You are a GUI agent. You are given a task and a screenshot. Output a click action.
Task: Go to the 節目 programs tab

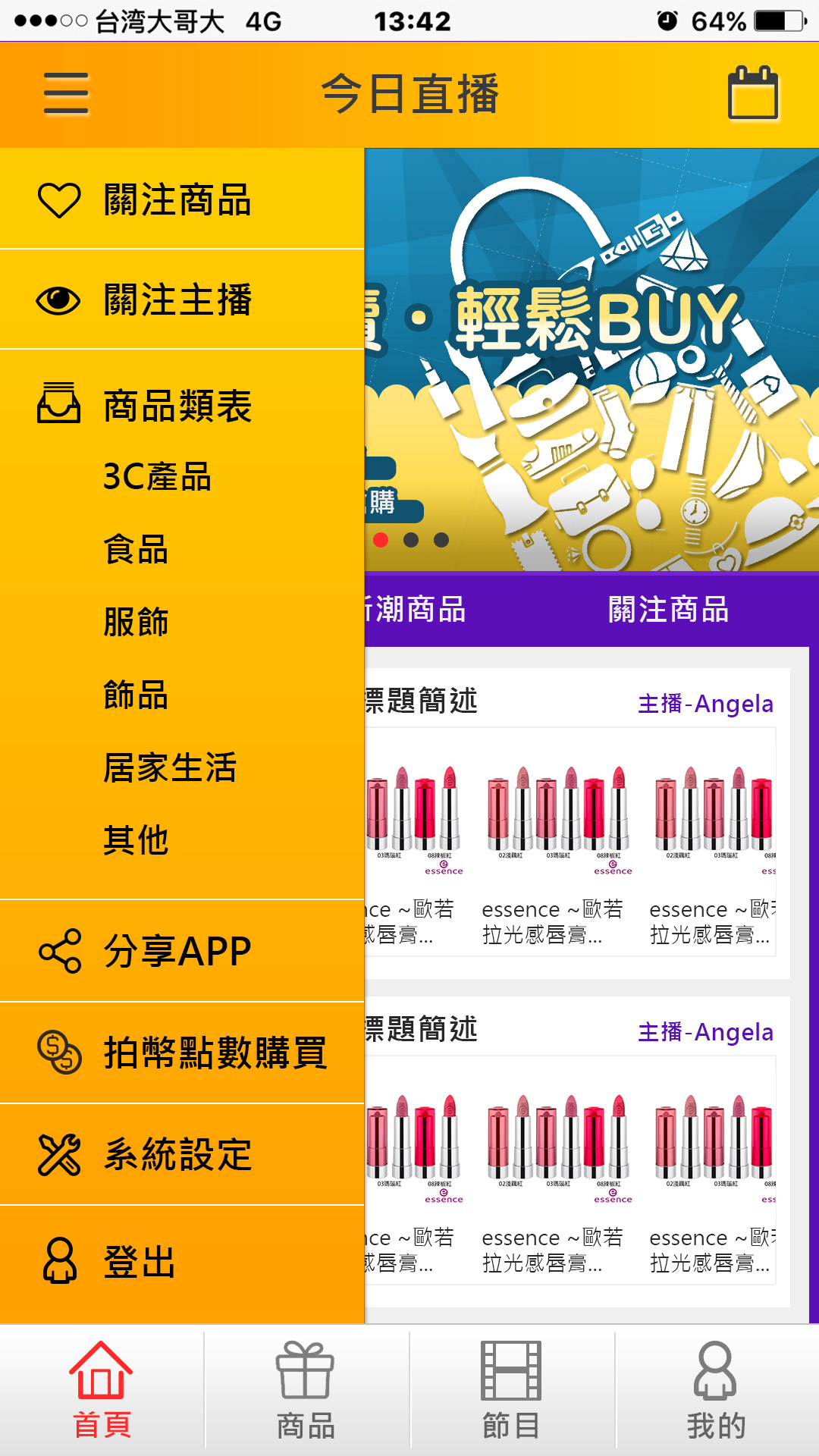[511, 1390]
